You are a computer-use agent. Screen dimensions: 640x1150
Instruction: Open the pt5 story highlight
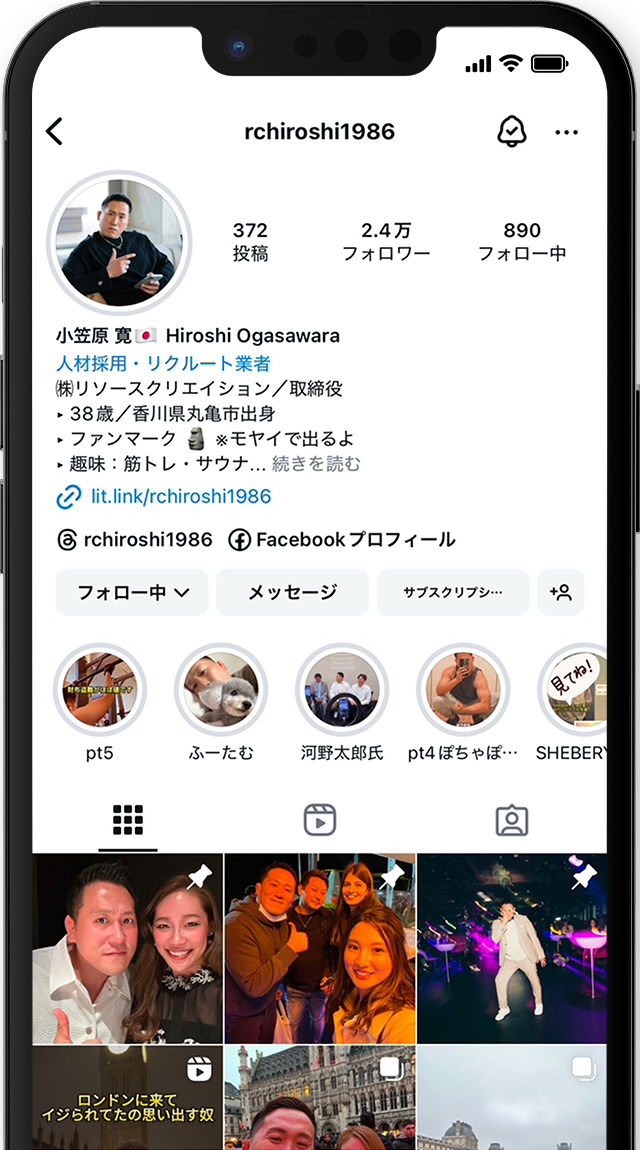coord(100,690)
